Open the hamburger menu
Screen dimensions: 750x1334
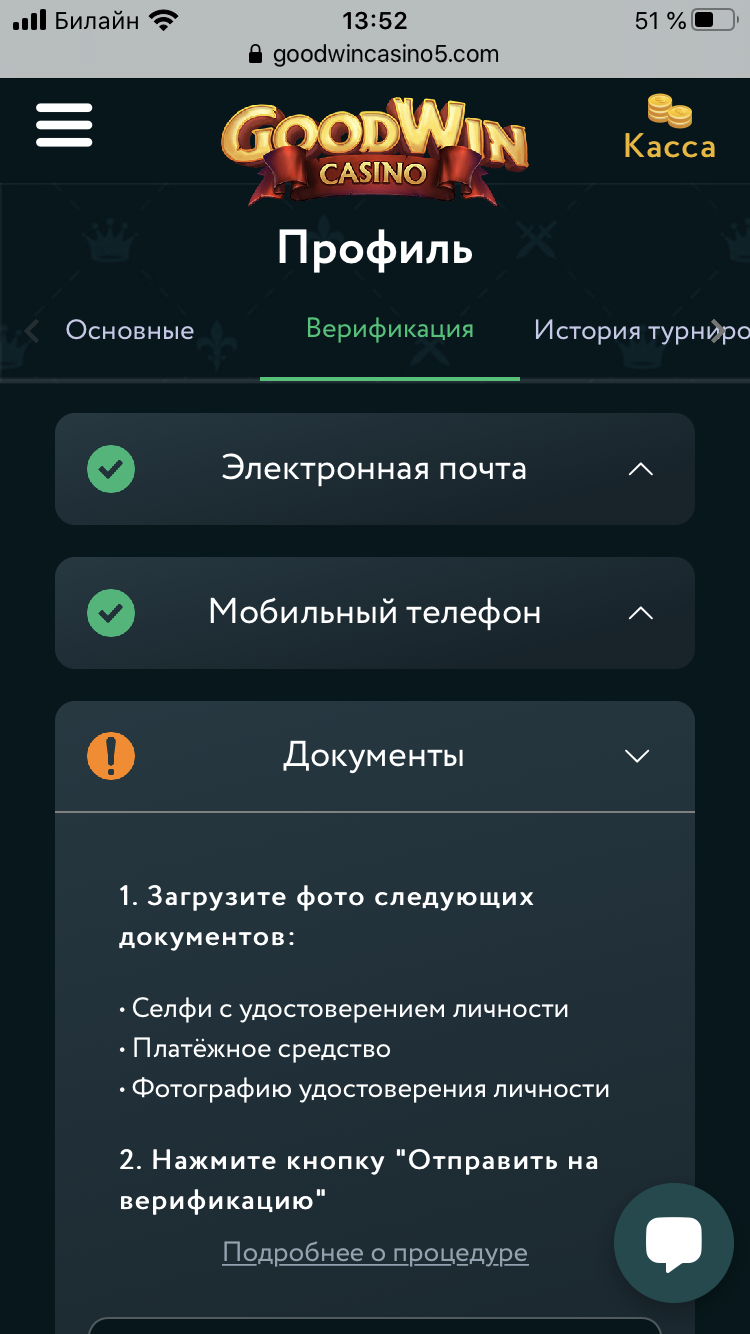[x=64, y=125]
